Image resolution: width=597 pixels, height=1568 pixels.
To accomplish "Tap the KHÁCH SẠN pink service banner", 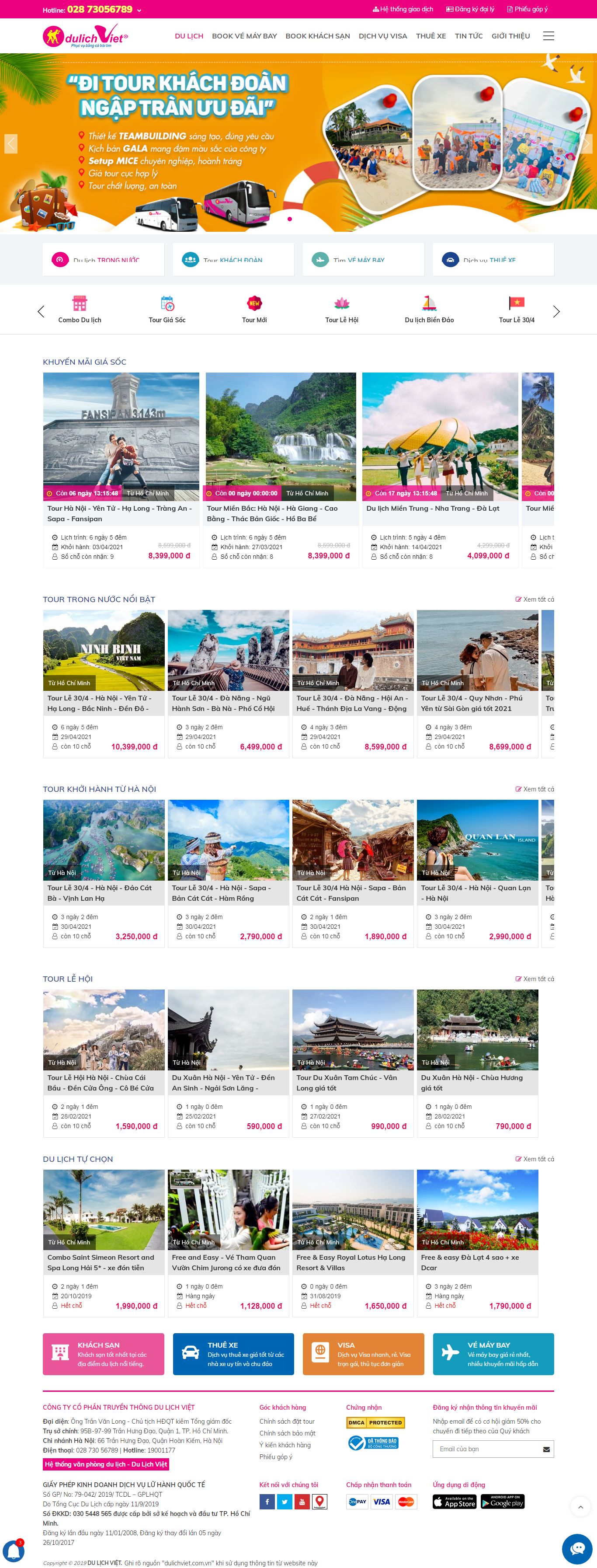I will coord(104,1354).
